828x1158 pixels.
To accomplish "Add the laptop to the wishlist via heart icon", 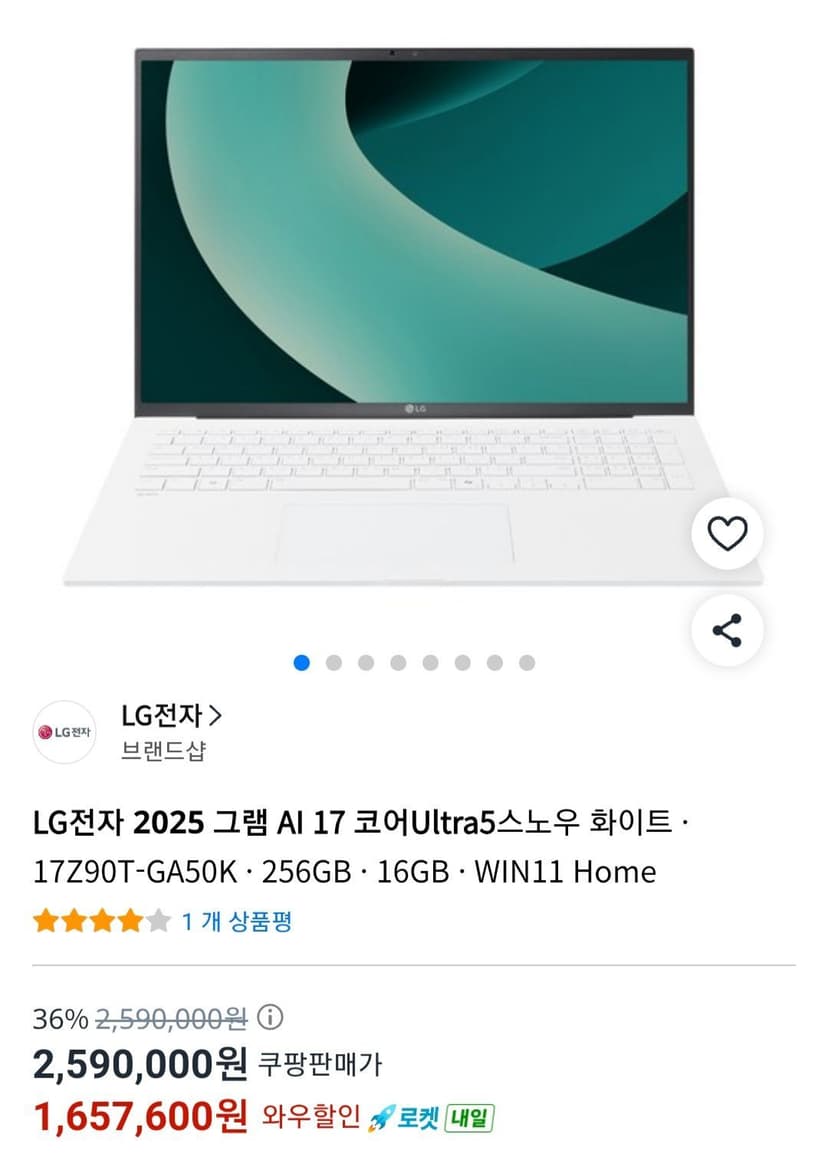I will [x=728, y=532].
